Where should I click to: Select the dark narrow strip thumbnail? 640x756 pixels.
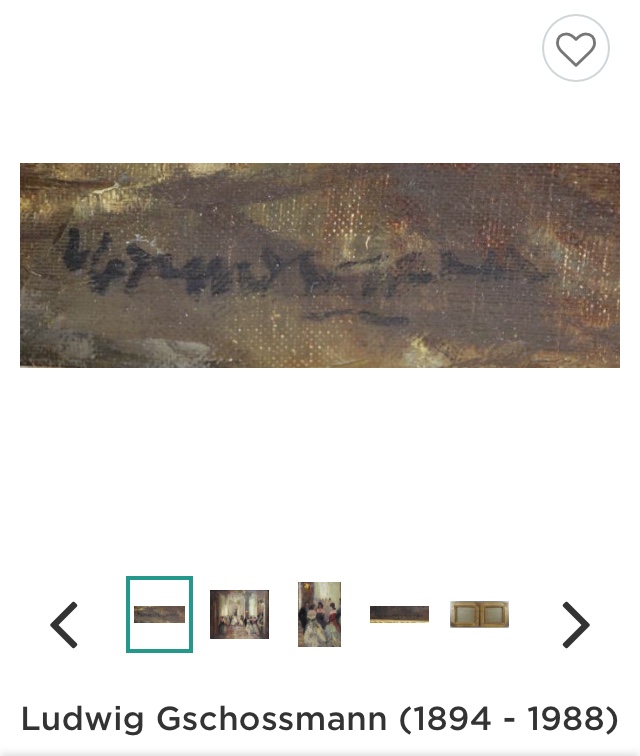pos(399,614)
